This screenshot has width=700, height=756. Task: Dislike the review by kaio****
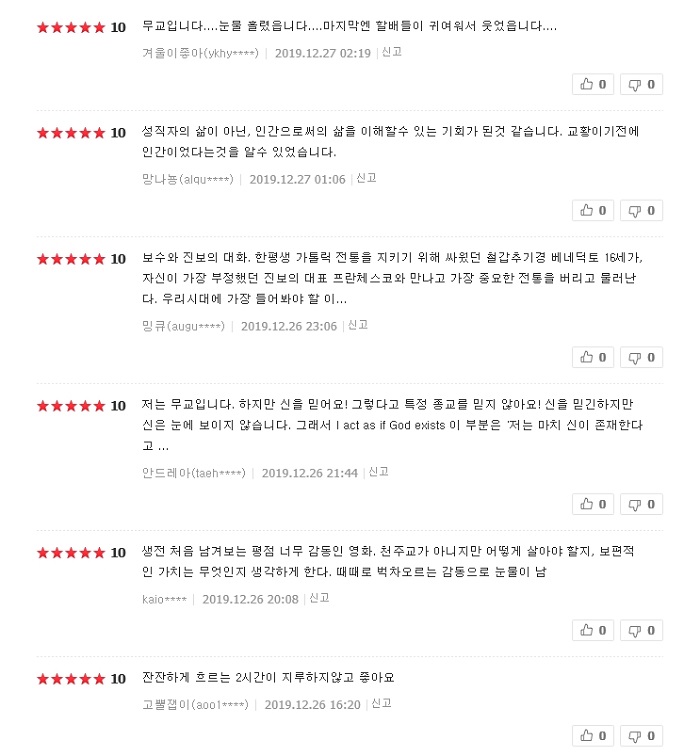(641, 630)
